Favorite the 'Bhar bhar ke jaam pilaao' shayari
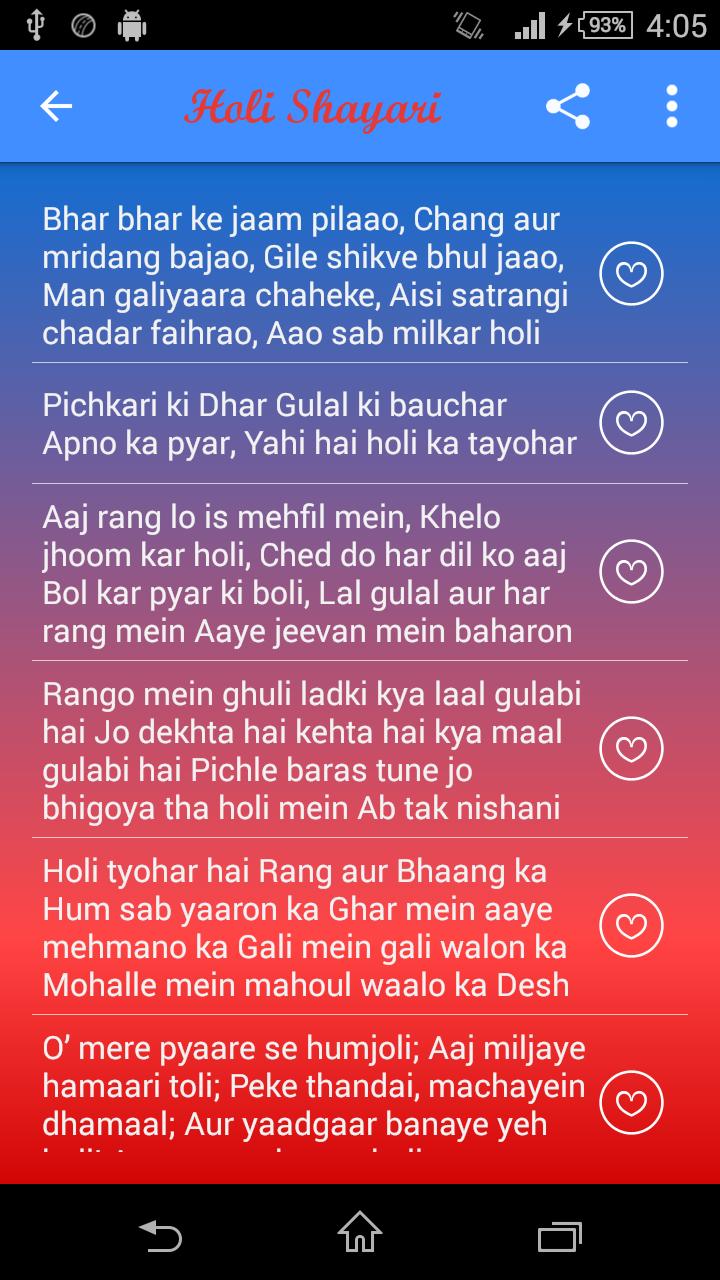720x1280 pixels. click(631, 272)
